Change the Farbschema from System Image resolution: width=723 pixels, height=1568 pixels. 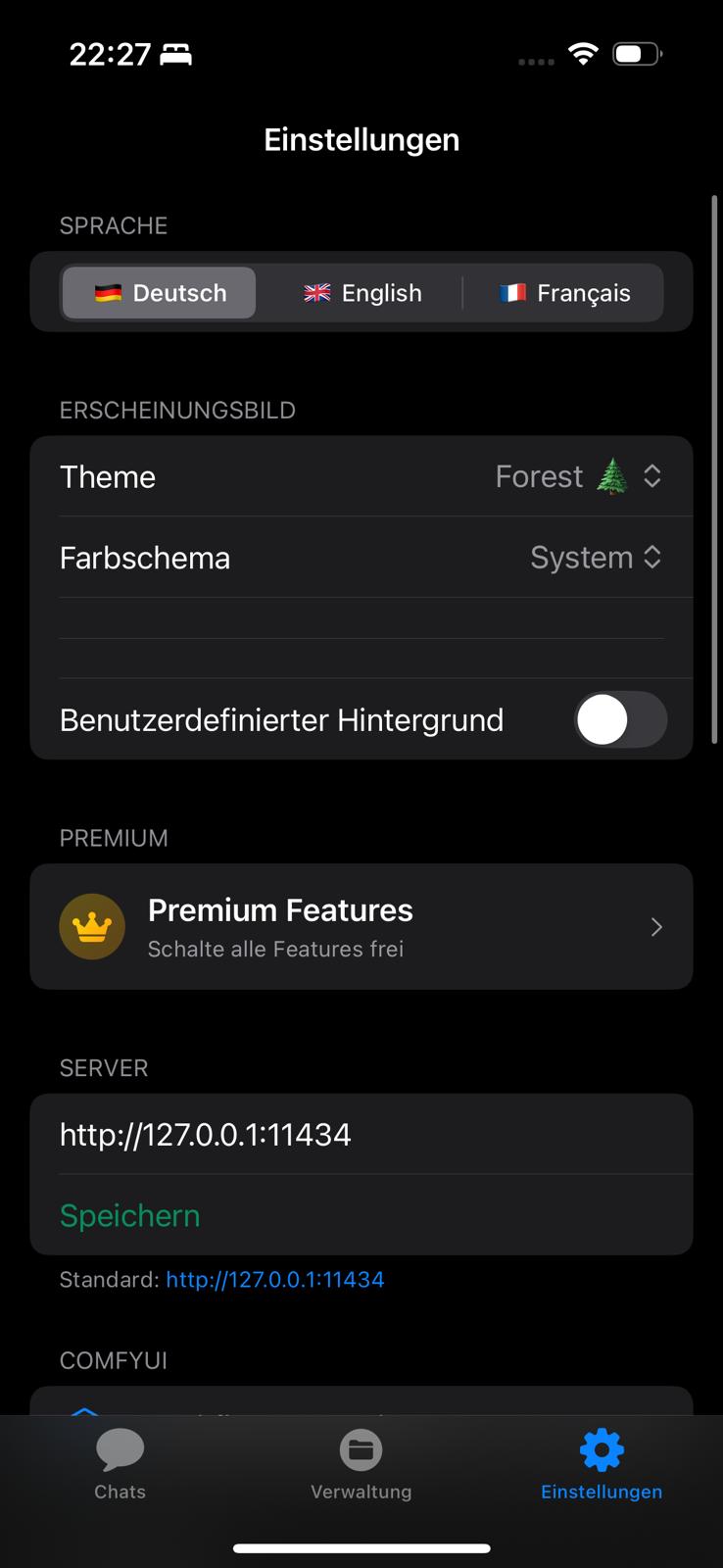point(596,558)
